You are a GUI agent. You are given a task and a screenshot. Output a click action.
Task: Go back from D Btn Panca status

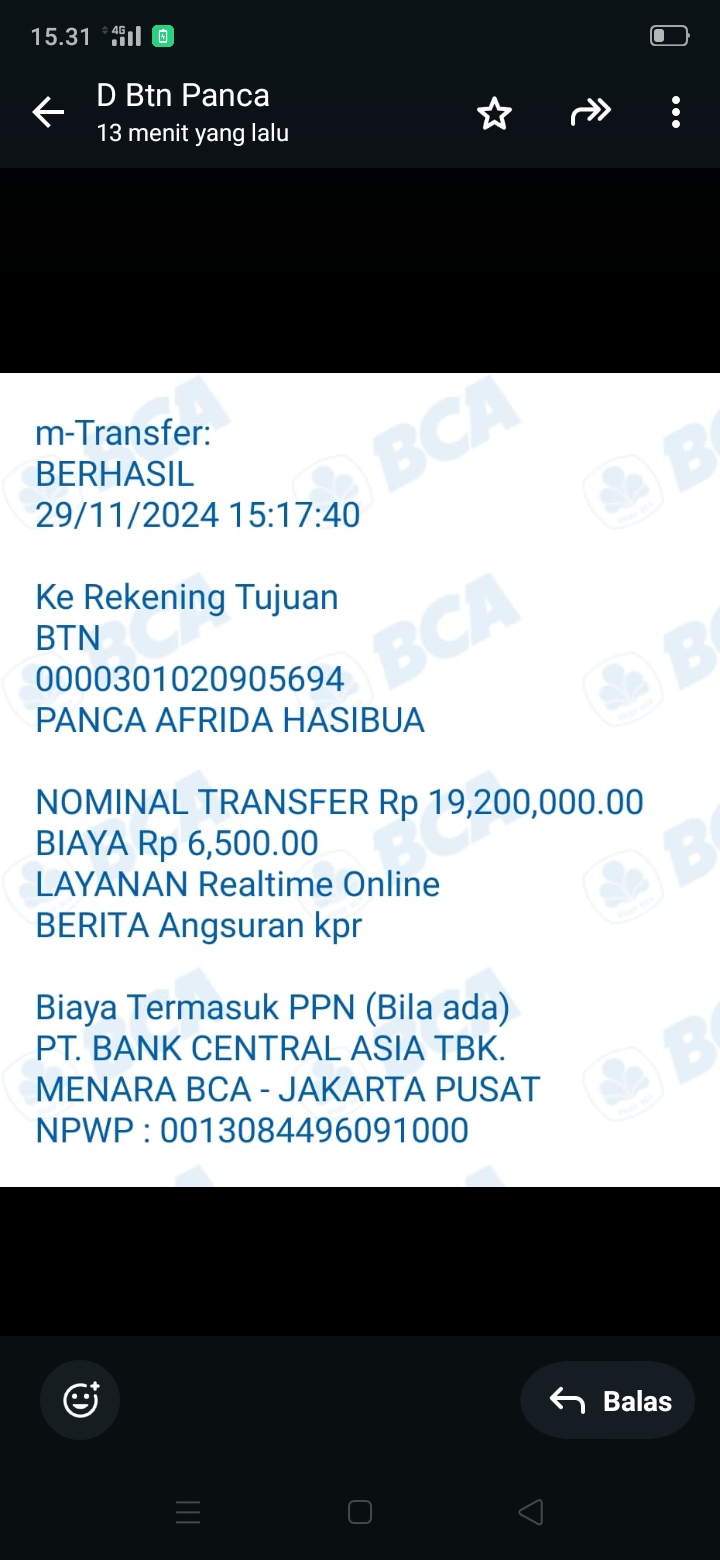tap(48, 113)
